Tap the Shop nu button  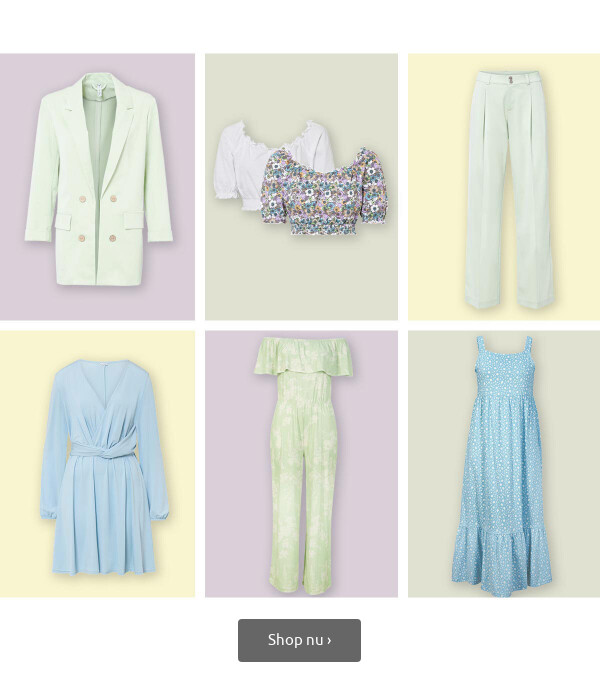tap(299, 640)
